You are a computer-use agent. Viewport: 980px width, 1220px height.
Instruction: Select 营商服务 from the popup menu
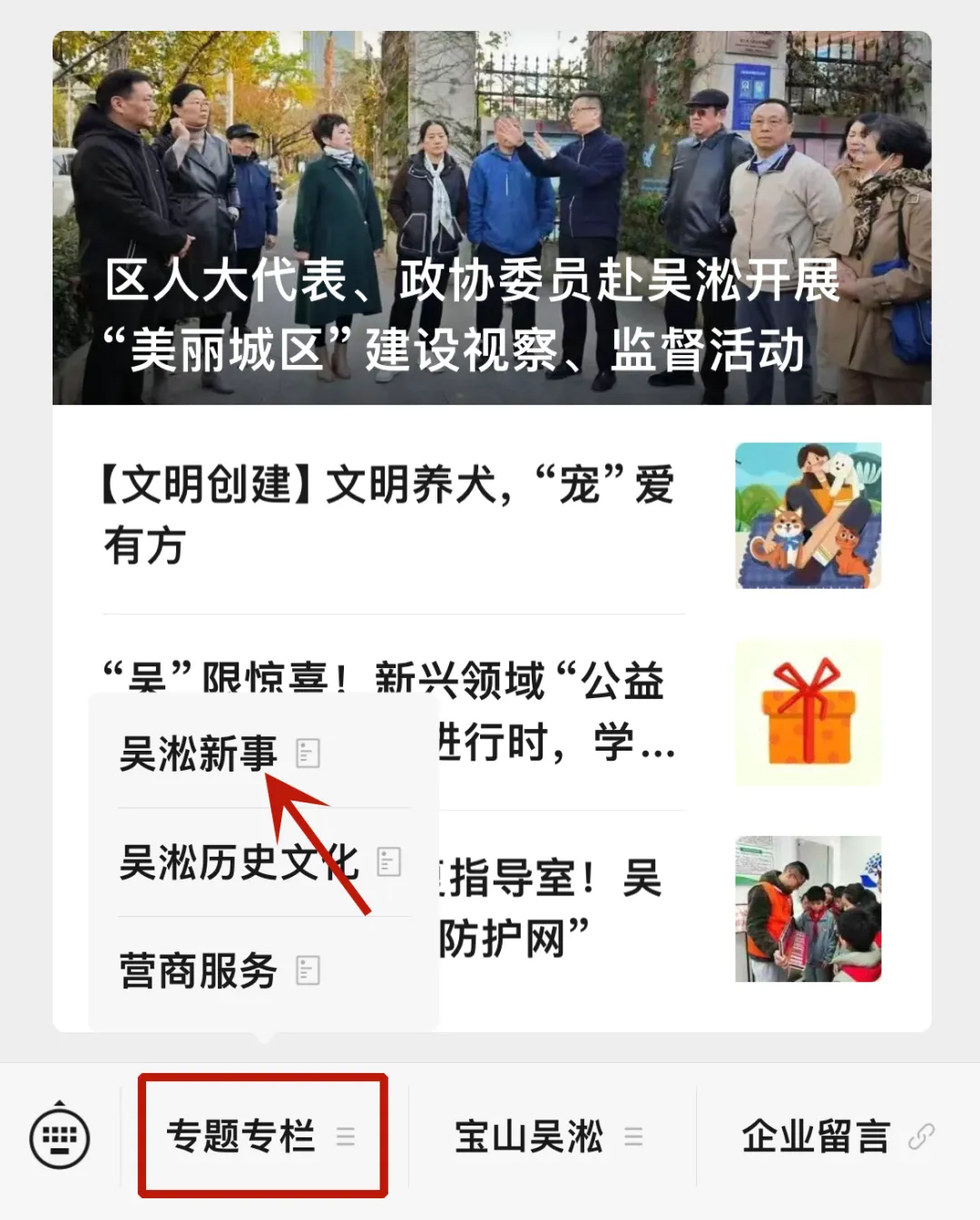[218, 971]
